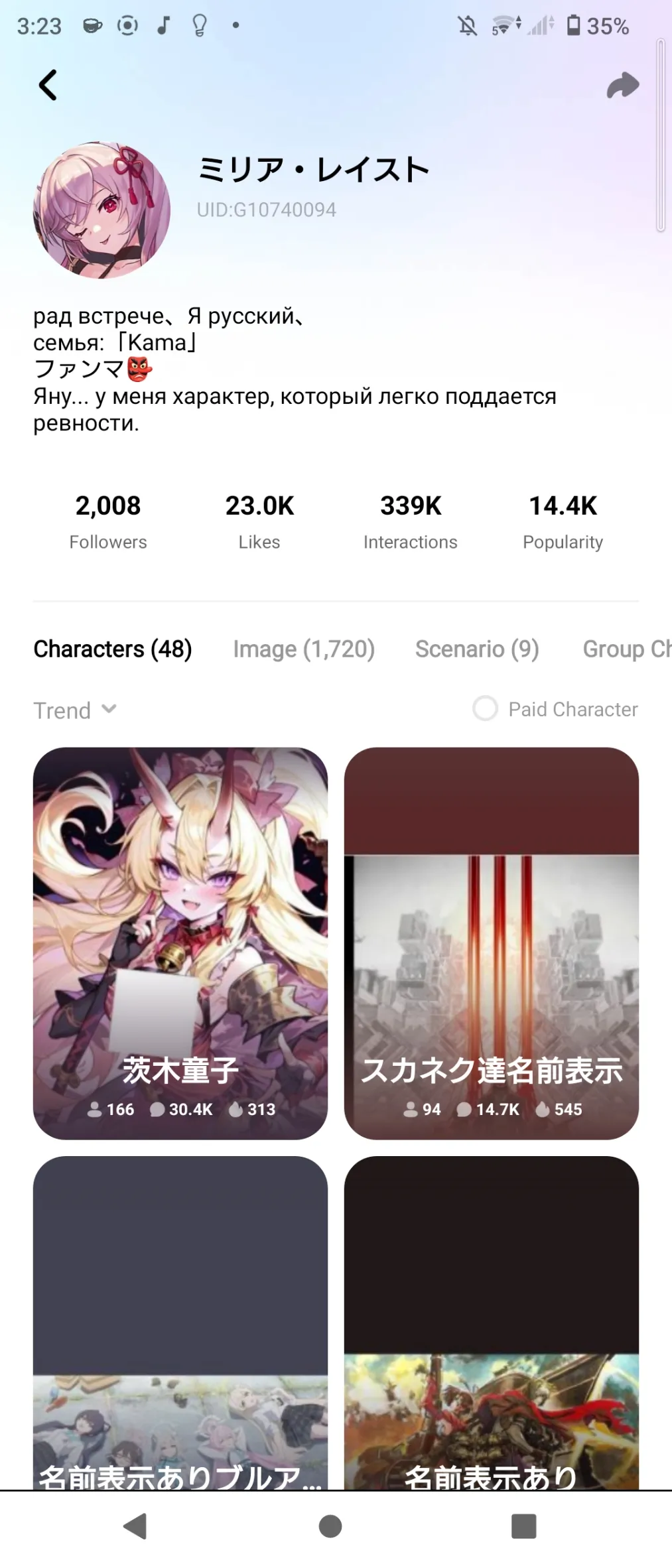
Task: Tap the system home button
Action: pos(330,1526)
